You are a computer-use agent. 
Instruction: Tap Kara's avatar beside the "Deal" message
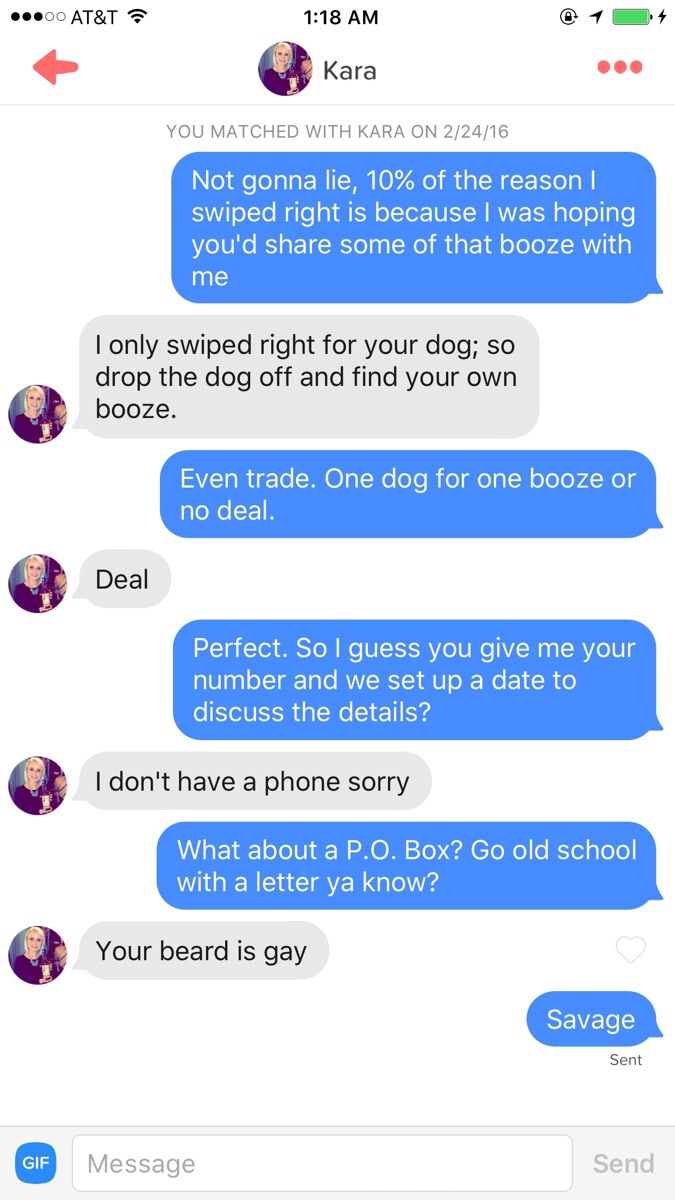point(38,583)
